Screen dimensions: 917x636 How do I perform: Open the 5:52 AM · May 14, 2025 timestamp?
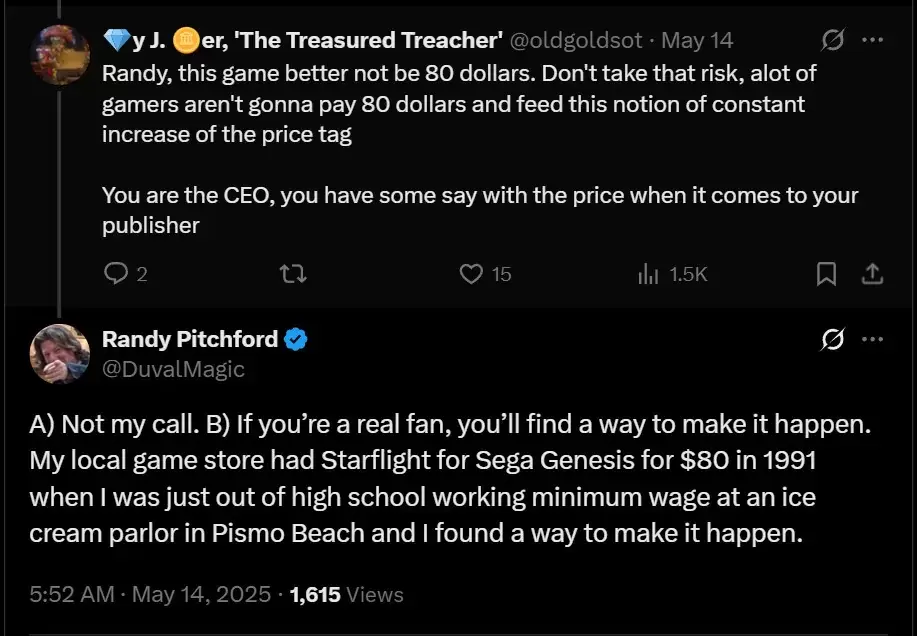[x=150, y=594]
